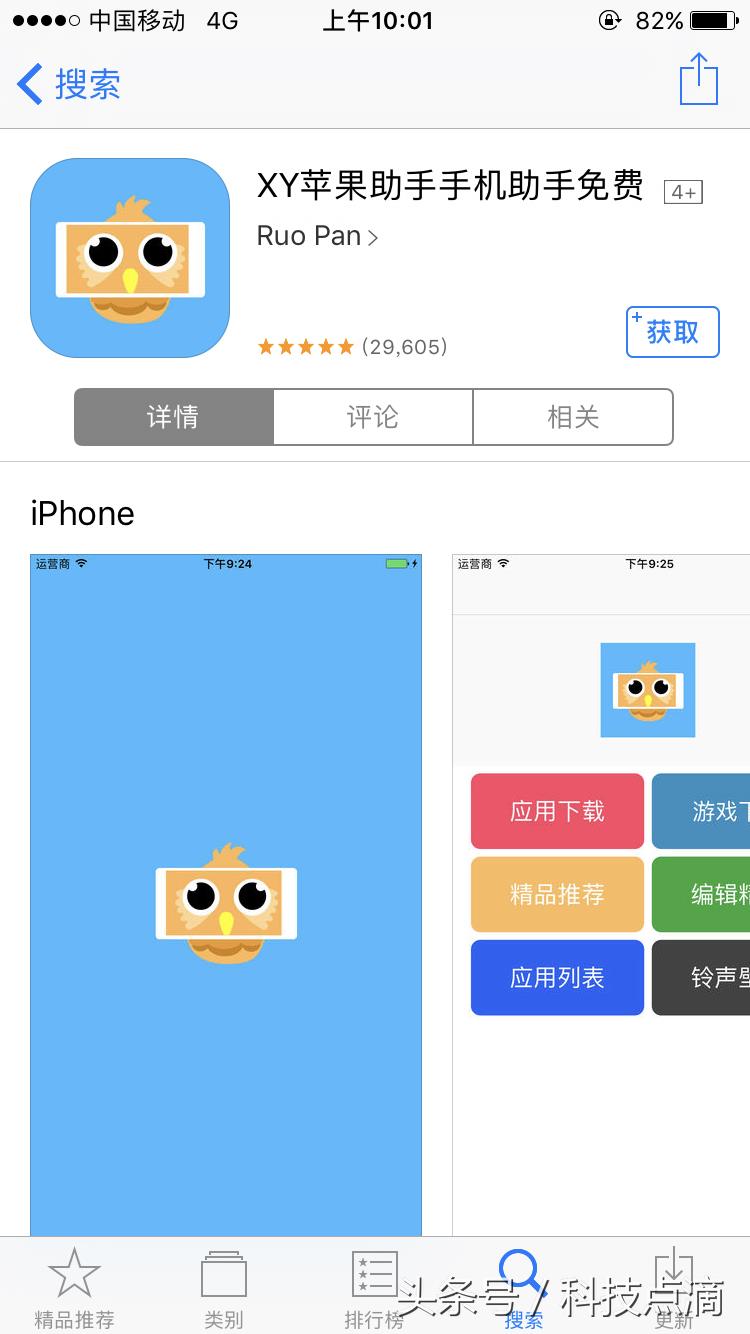Select the 详情 segment
The image size is (750, 1334).
tap(174, 417)
